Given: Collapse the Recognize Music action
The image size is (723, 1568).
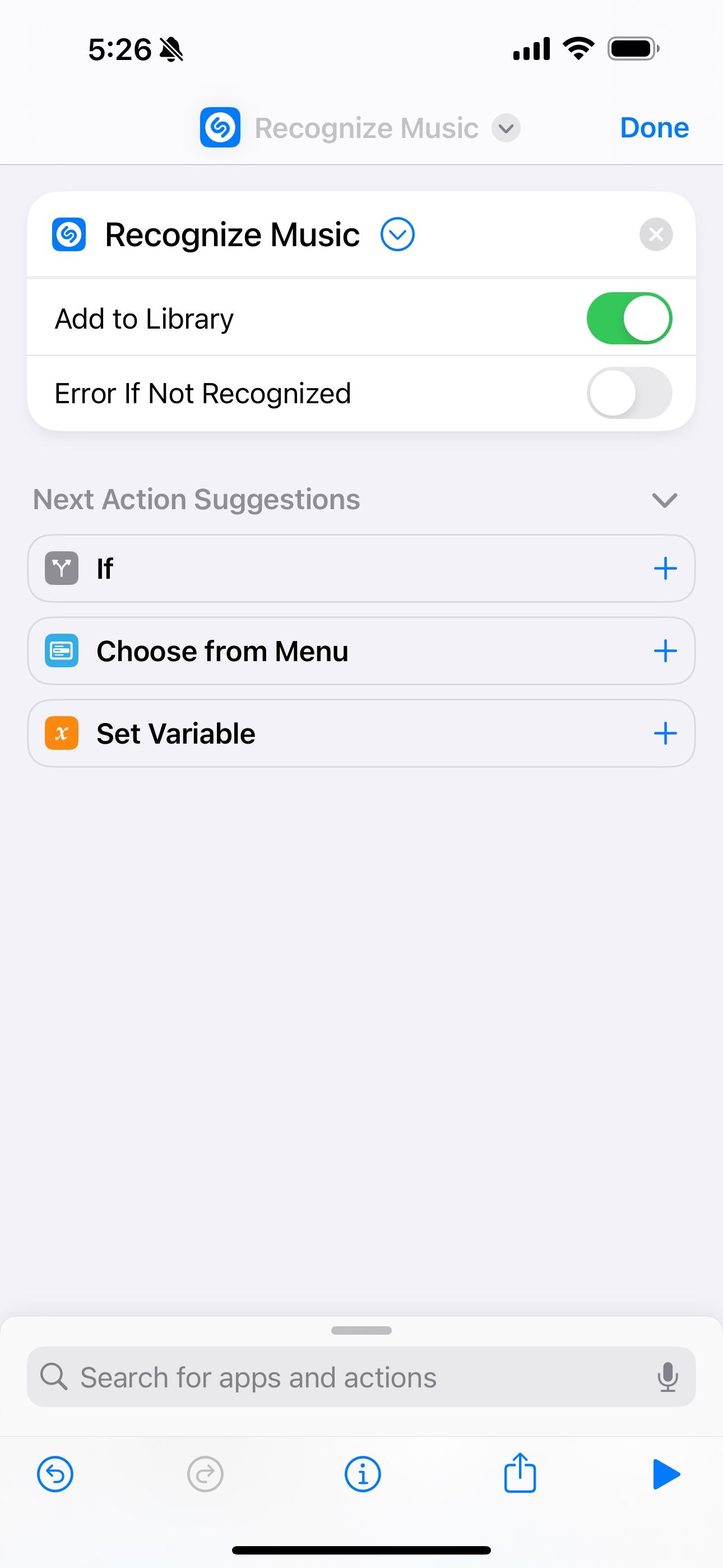Looking at the screenshot, I should point(397,234).
